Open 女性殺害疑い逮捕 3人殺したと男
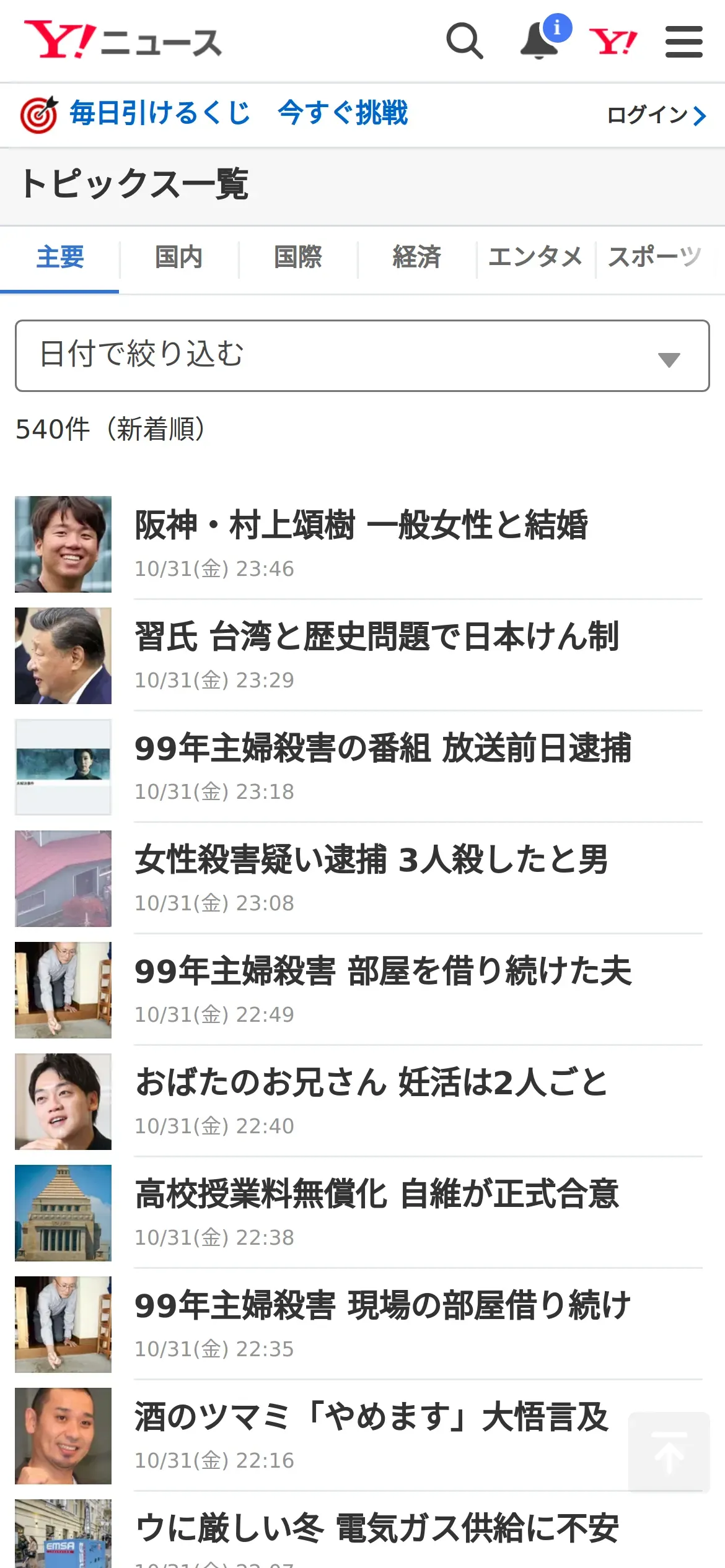This screenshot has height=1568, width=725. (x=371, y=860)
